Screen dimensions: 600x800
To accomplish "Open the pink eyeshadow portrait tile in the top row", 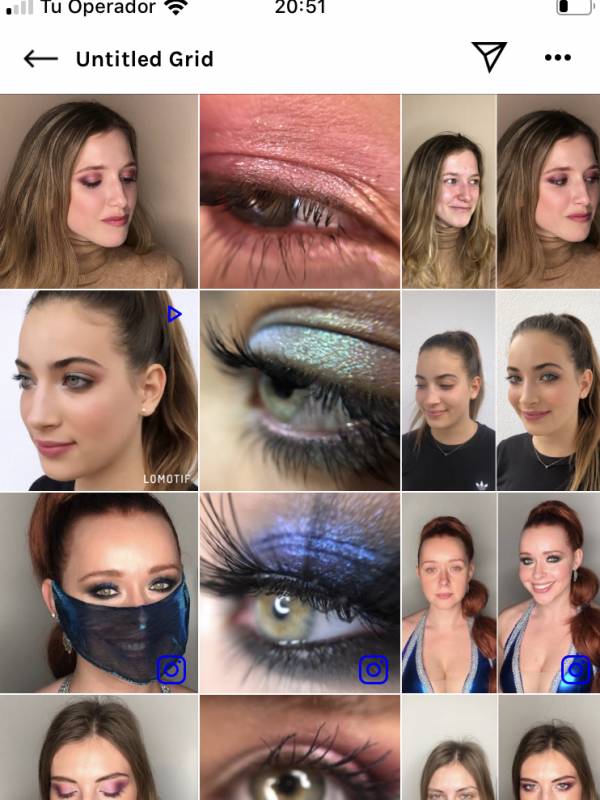I will coord(99,191).
